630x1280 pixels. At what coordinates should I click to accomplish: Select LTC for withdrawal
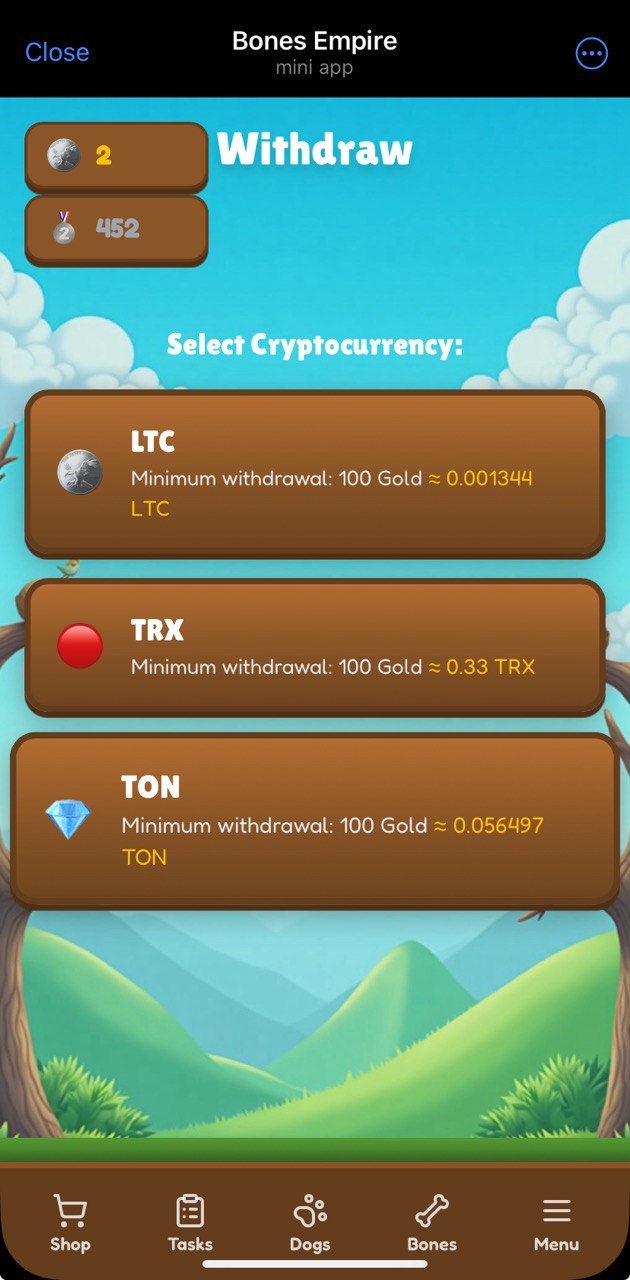(x=315, y=473)
